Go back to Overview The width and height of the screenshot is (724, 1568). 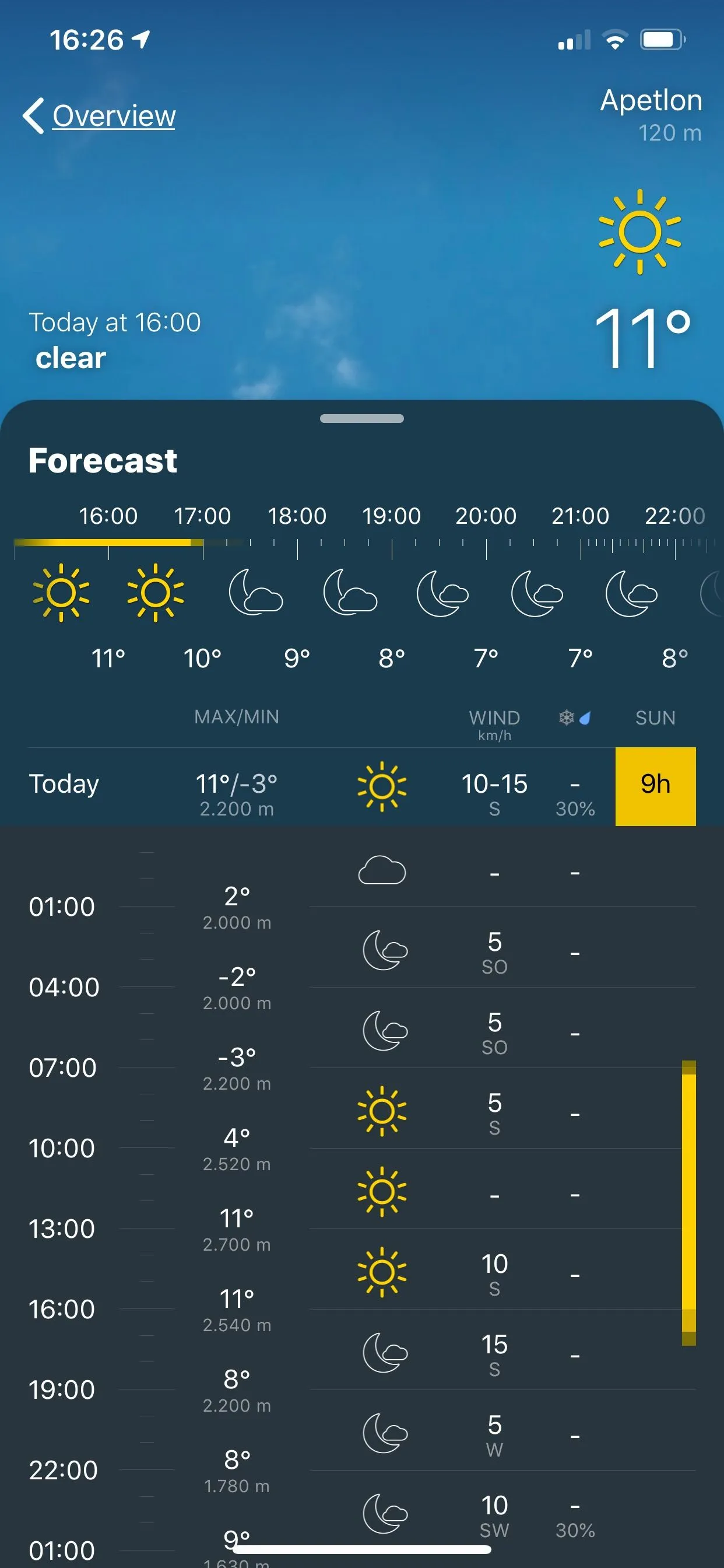coord(100,116)
